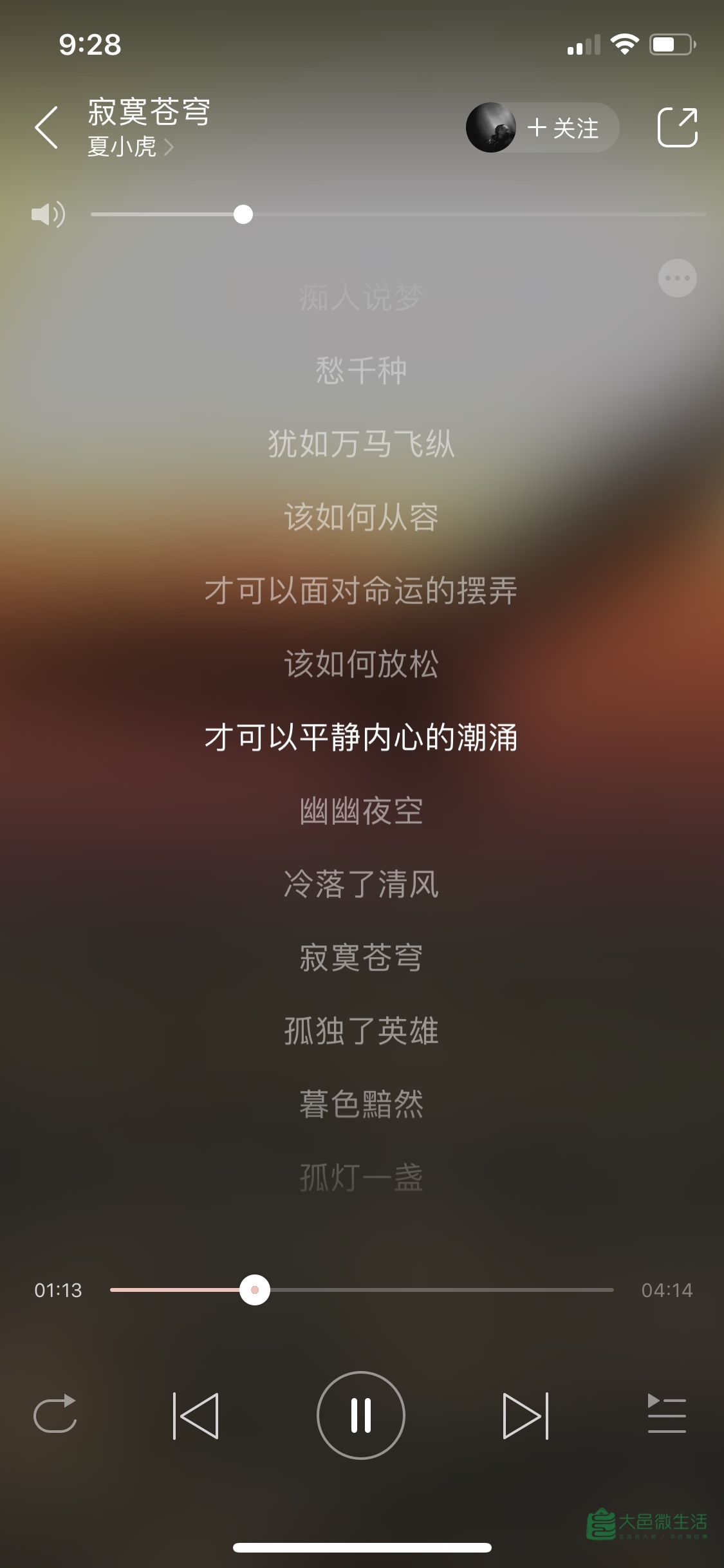Open the play queue list
The height and width of the screenshot is (1568, 724).
click(667, 1415)
